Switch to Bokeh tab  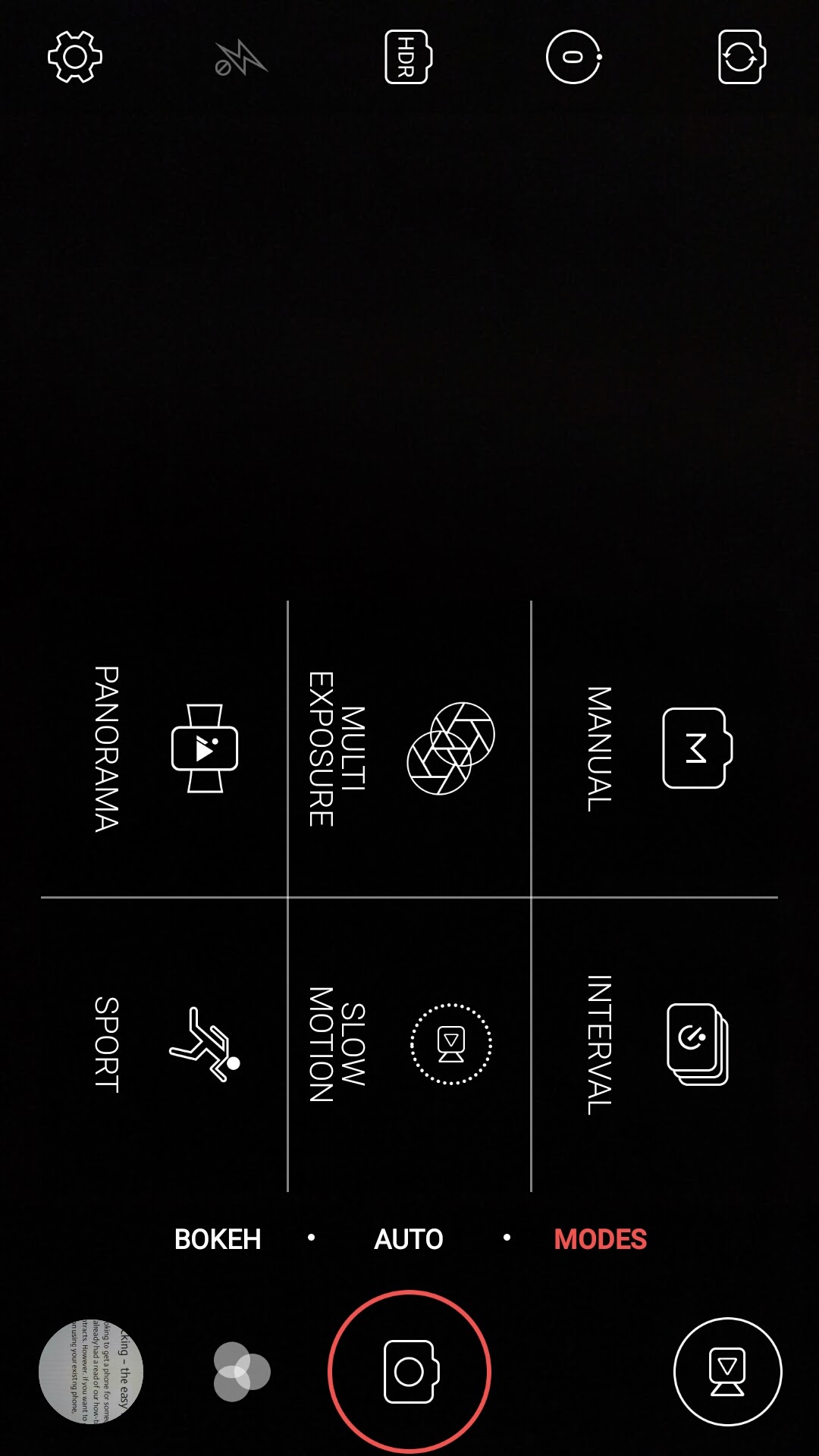[x=218, y=1239]
